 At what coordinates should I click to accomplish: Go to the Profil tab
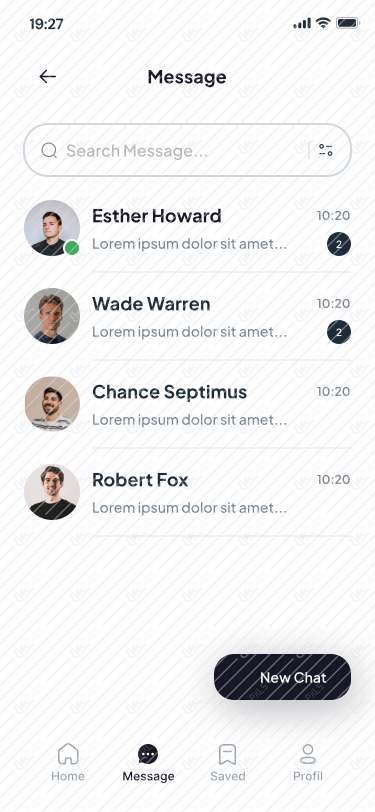click(308, 763)
